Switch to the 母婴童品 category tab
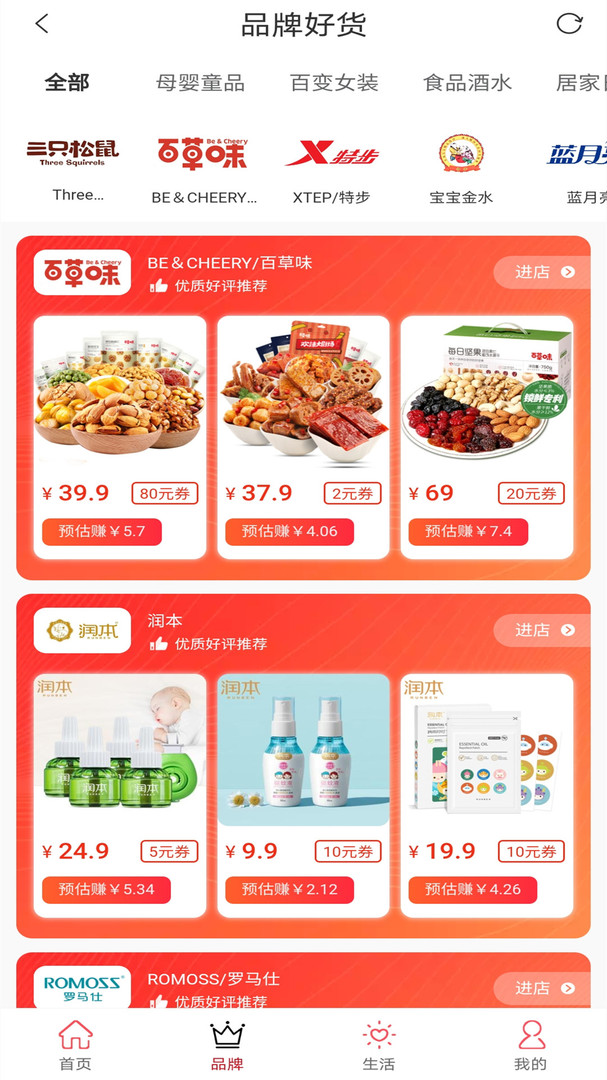 click(200, 83)
